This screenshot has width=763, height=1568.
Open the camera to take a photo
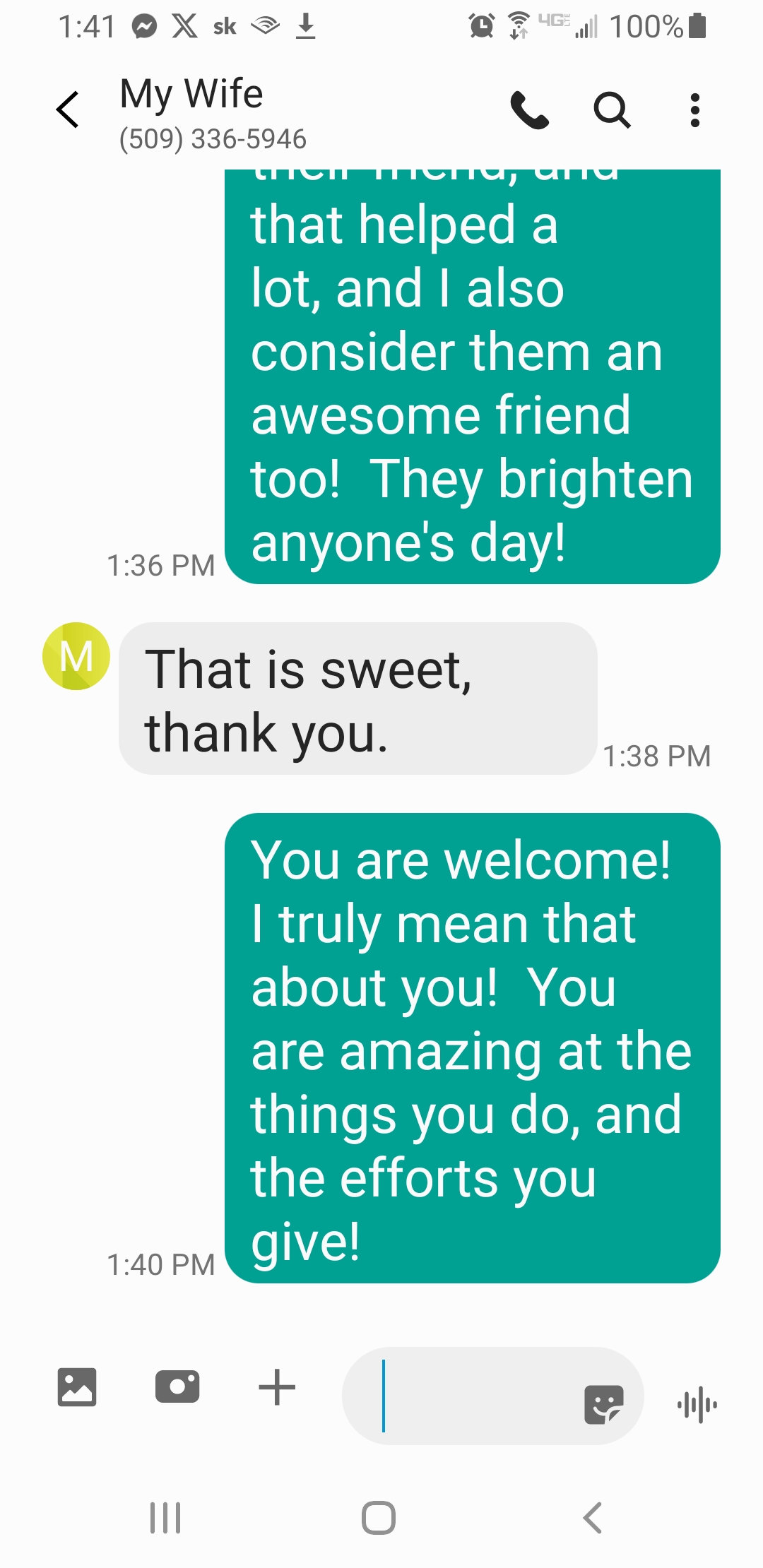pyautogui.click(x=177, y=1387)
